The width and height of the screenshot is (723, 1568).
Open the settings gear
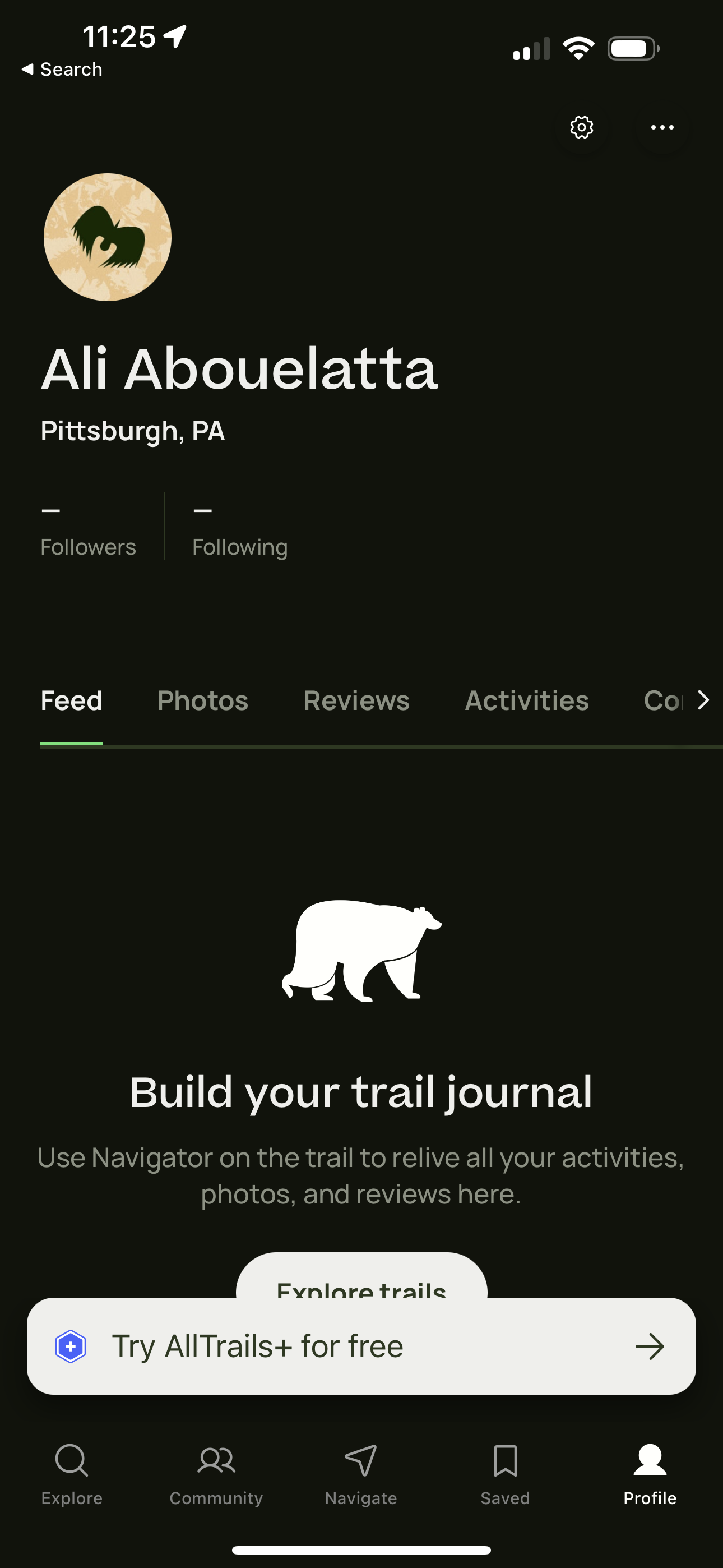(581, 127)
